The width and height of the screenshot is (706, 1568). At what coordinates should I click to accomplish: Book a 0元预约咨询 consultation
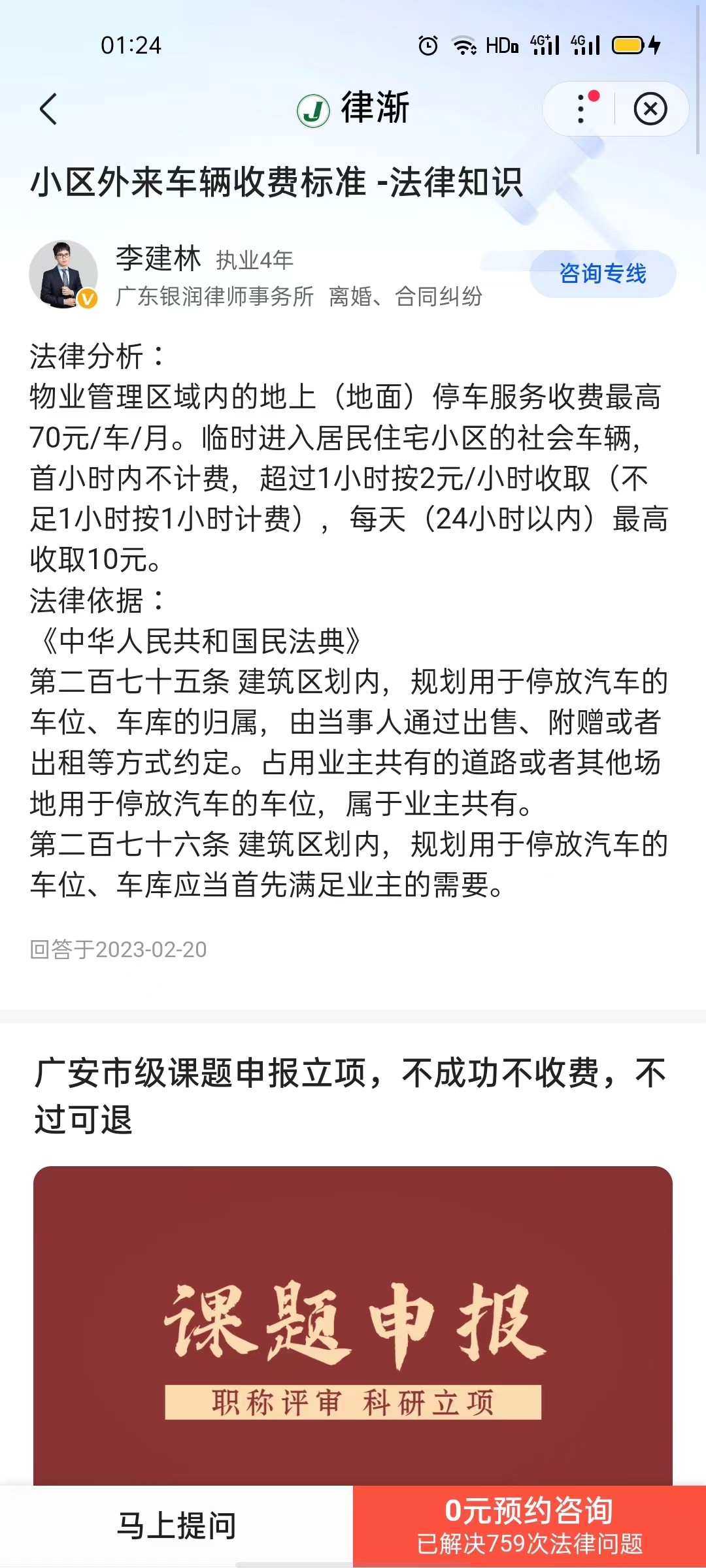coord(529,1526)
